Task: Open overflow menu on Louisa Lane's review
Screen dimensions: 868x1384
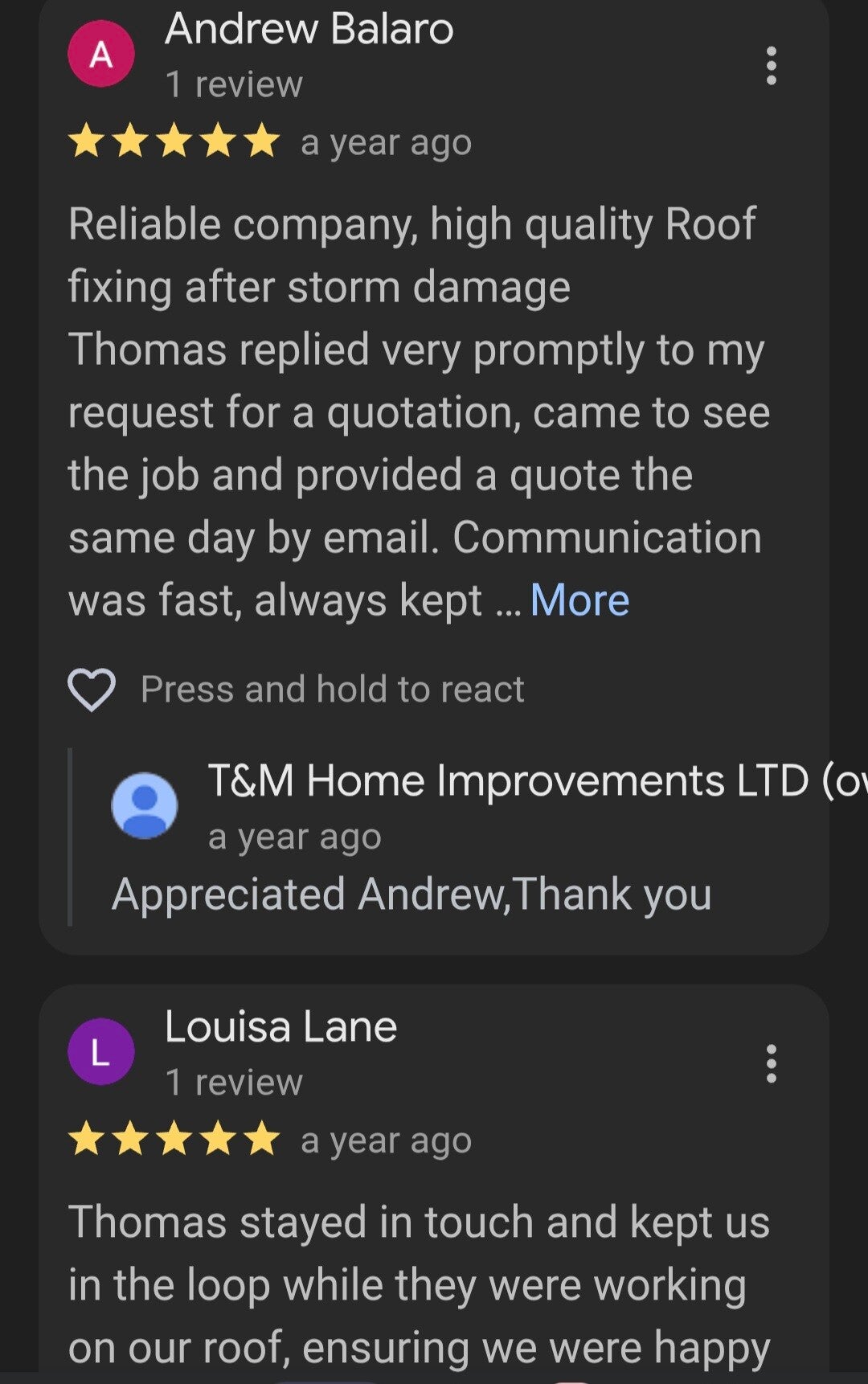Action: (x=771, y=1063)
